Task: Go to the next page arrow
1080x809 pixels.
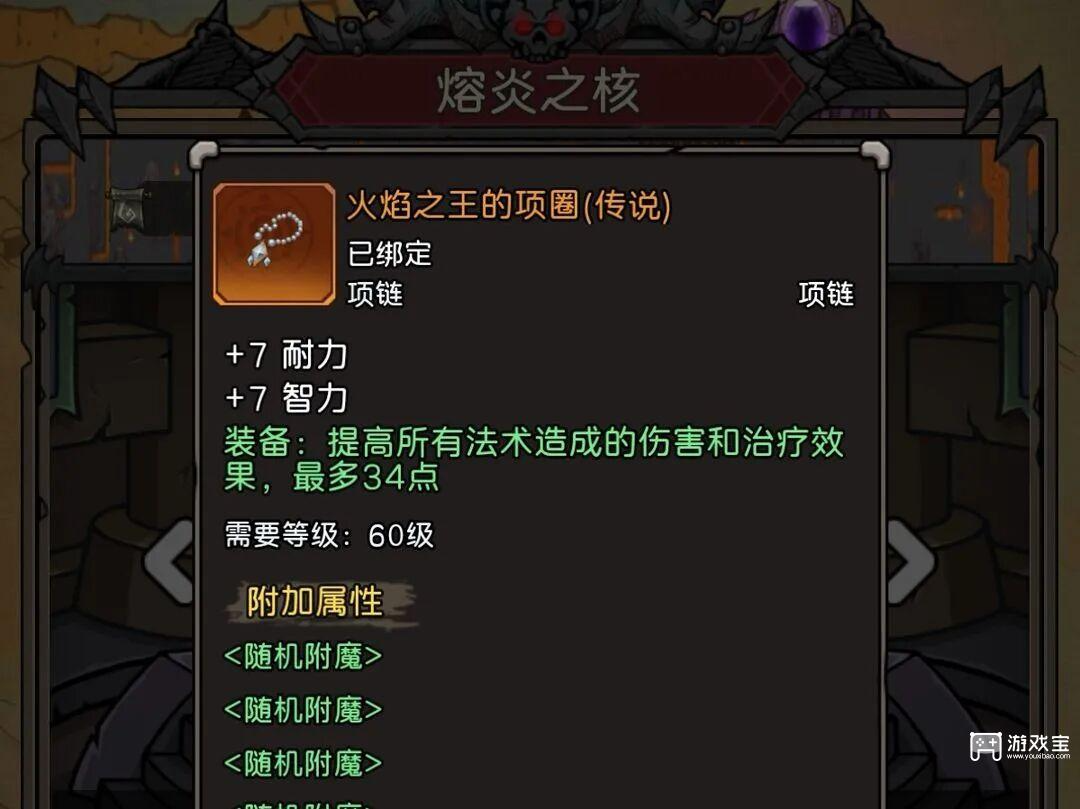Action: pyautogui.click(x=908, y=561)
